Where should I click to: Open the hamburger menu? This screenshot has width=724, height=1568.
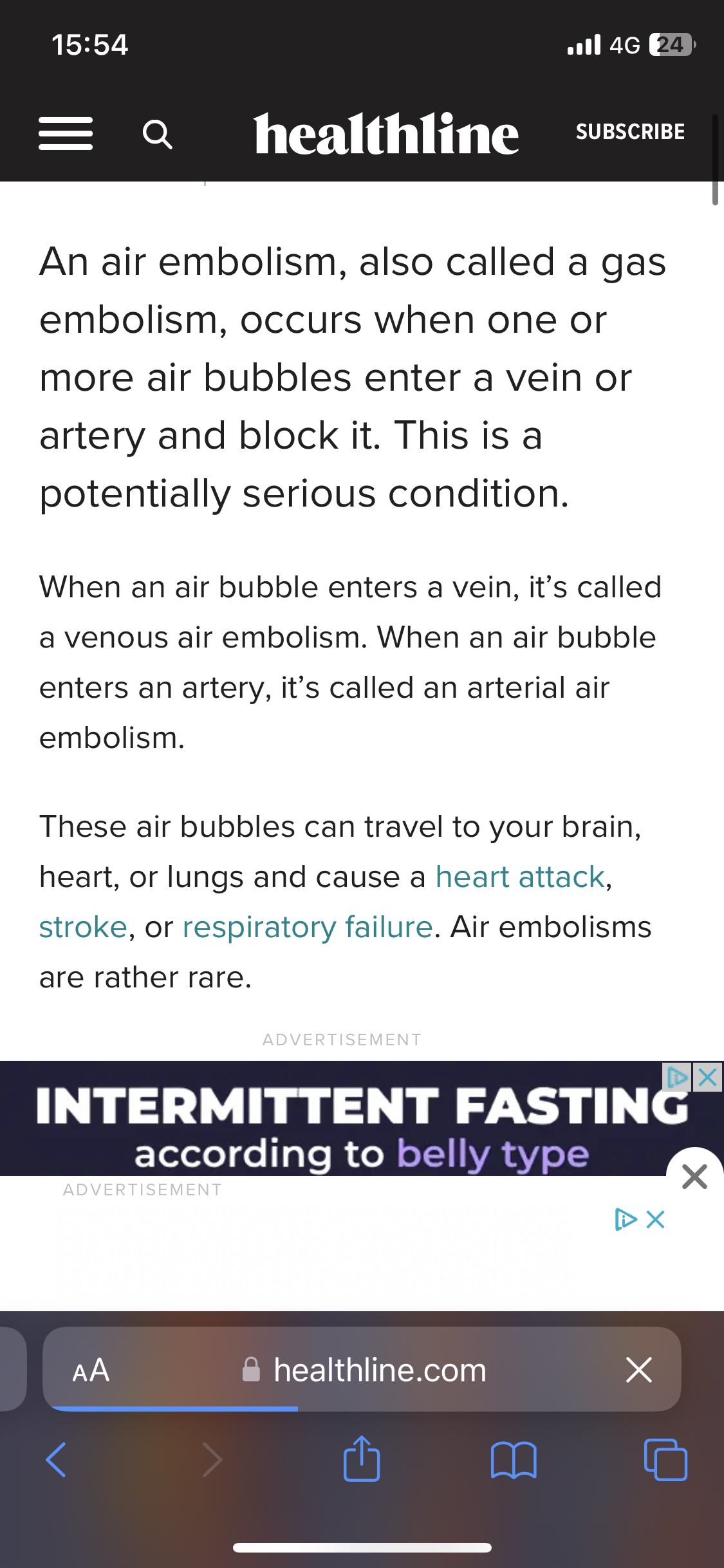66,133
